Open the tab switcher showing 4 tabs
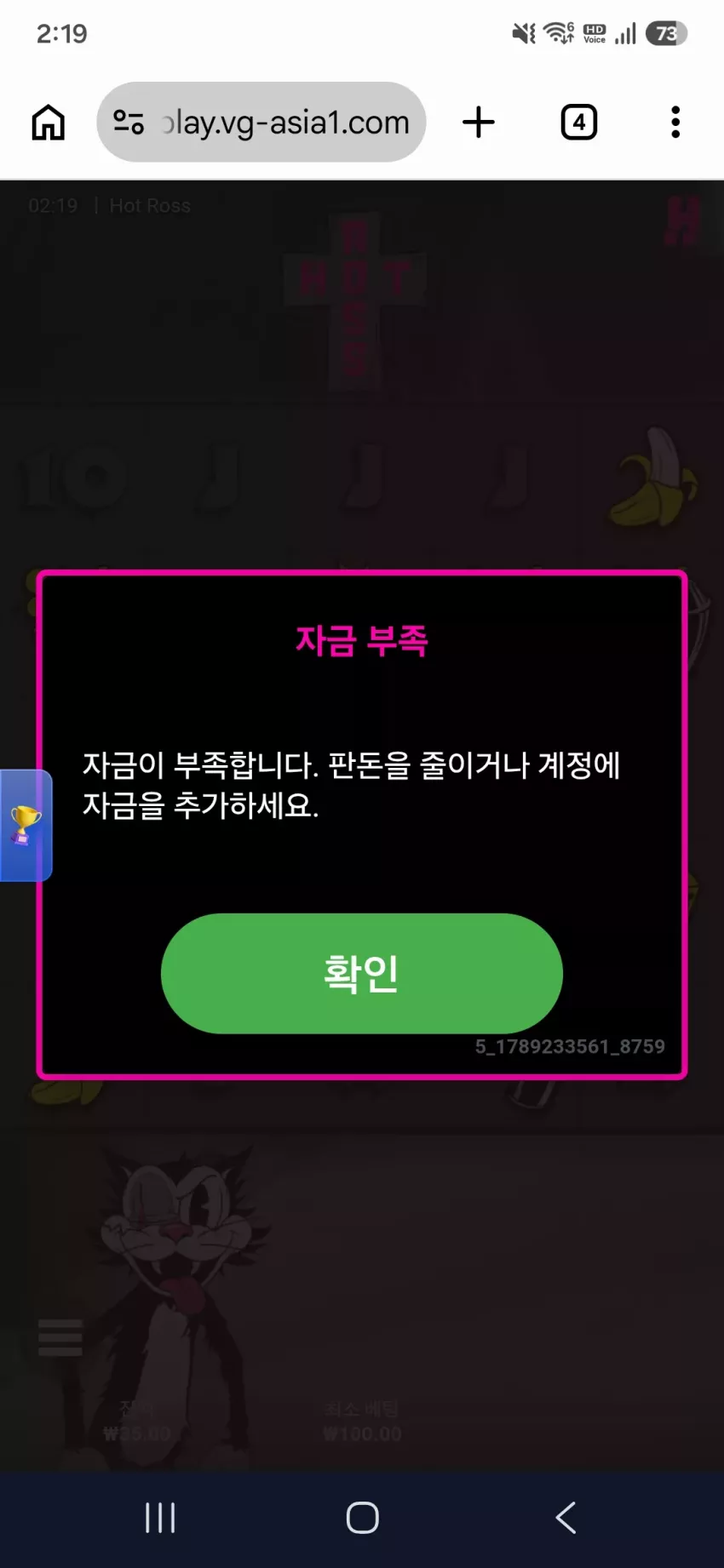Image resolution: width=724 pixels, height=1568 pixels. (579, 122)
